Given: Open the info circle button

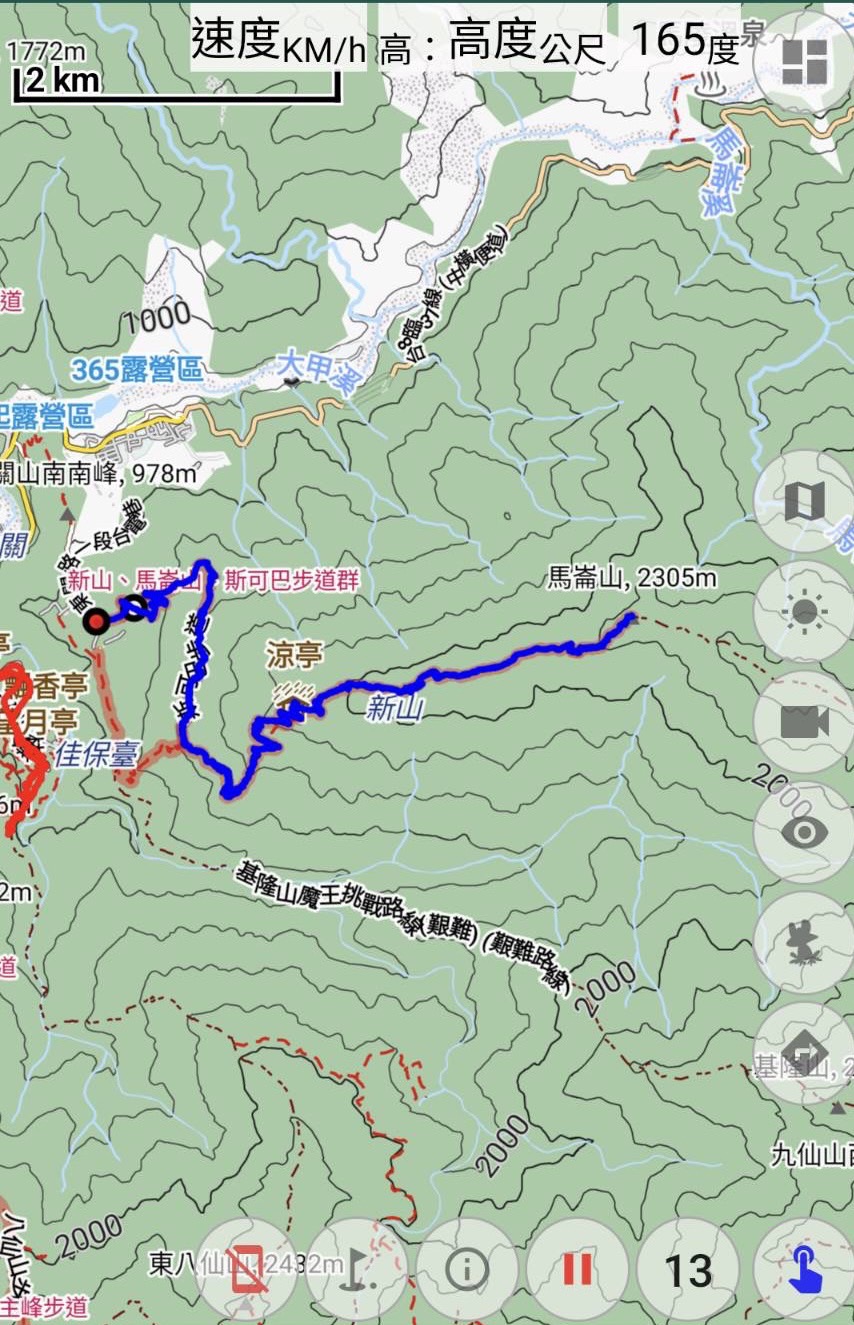Looking at the screenshot, I should [x=467, y=1269].
